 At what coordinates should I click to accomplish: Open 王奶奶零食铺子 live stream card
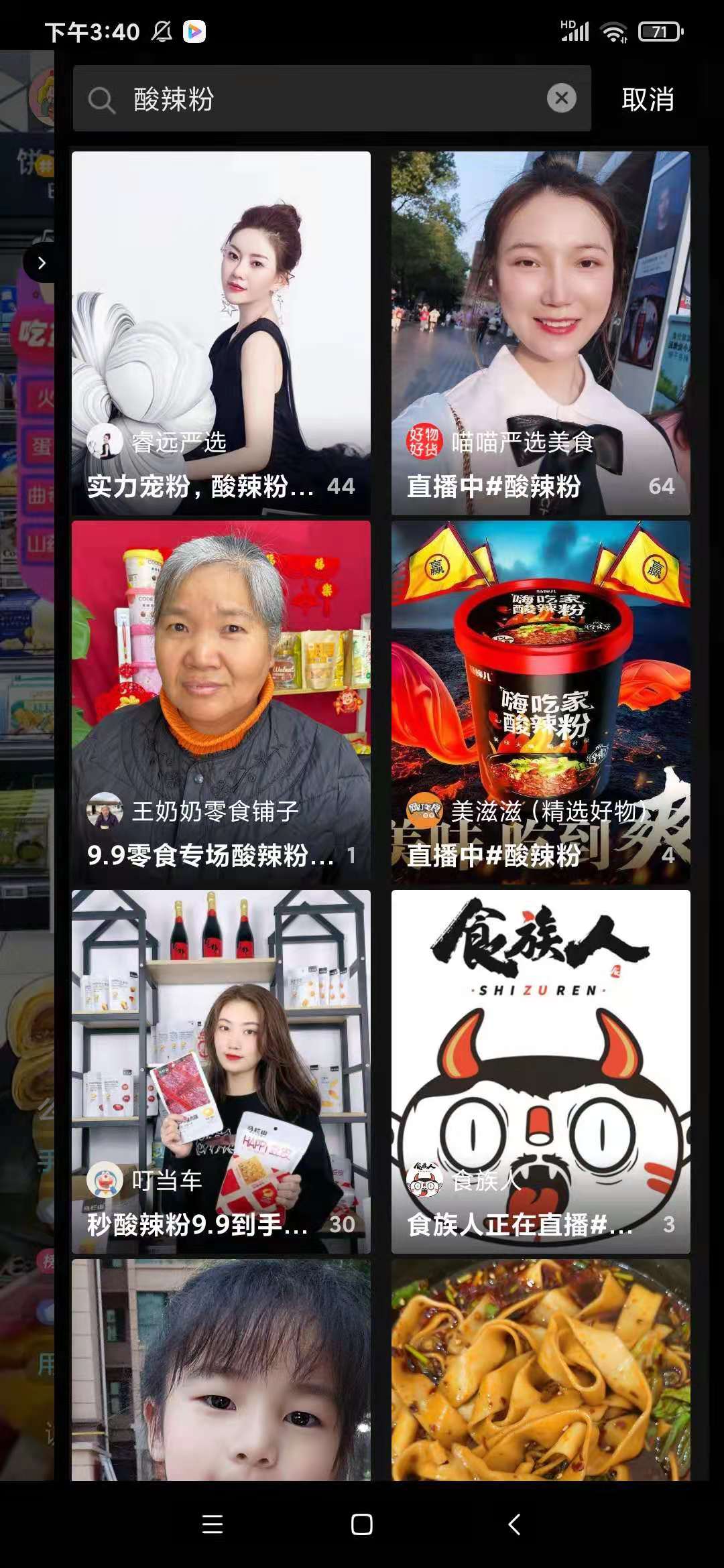click(221, 702)
